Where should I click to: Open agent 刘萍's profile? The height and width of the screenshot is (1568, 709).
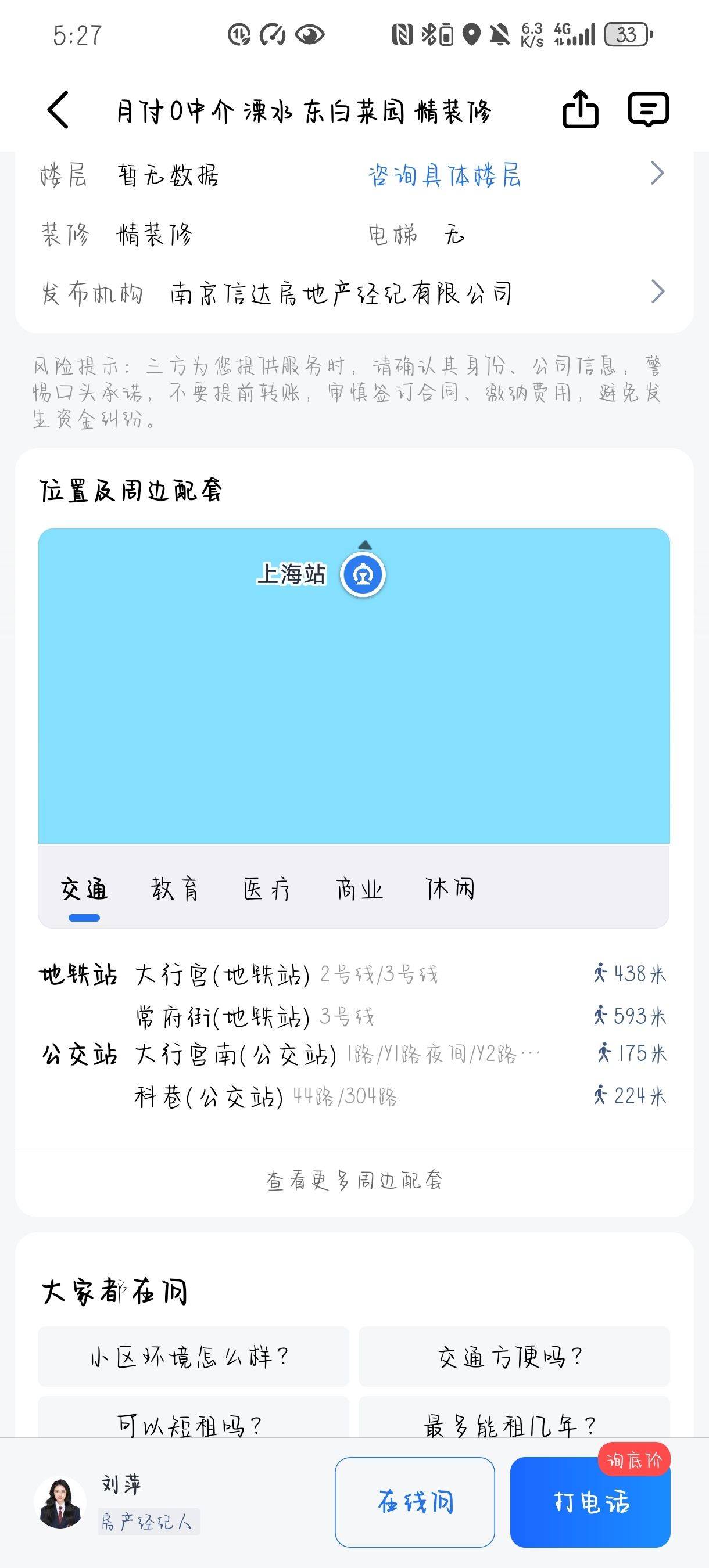60,1502
